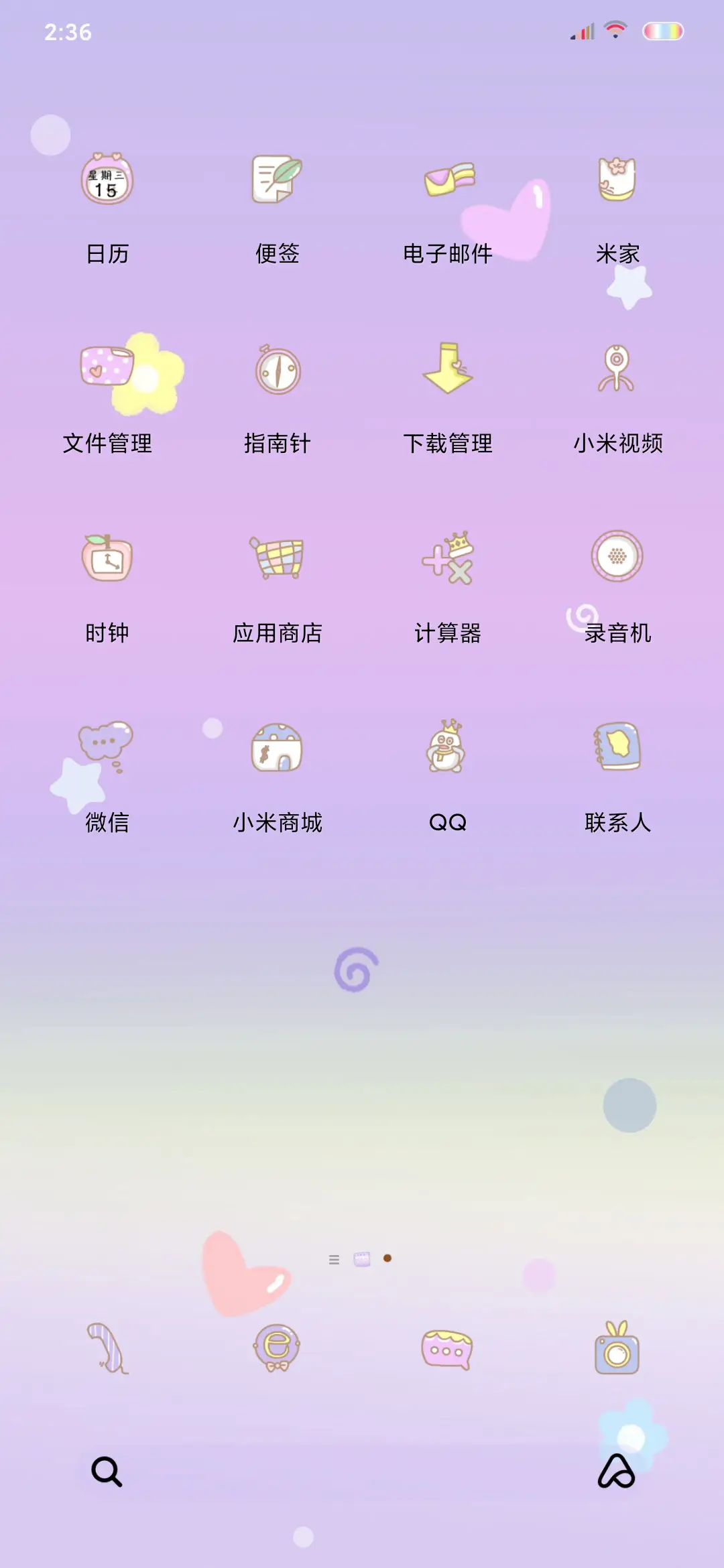View 联系人 Contacts
Screen dimensions: 724x1568
617,750
